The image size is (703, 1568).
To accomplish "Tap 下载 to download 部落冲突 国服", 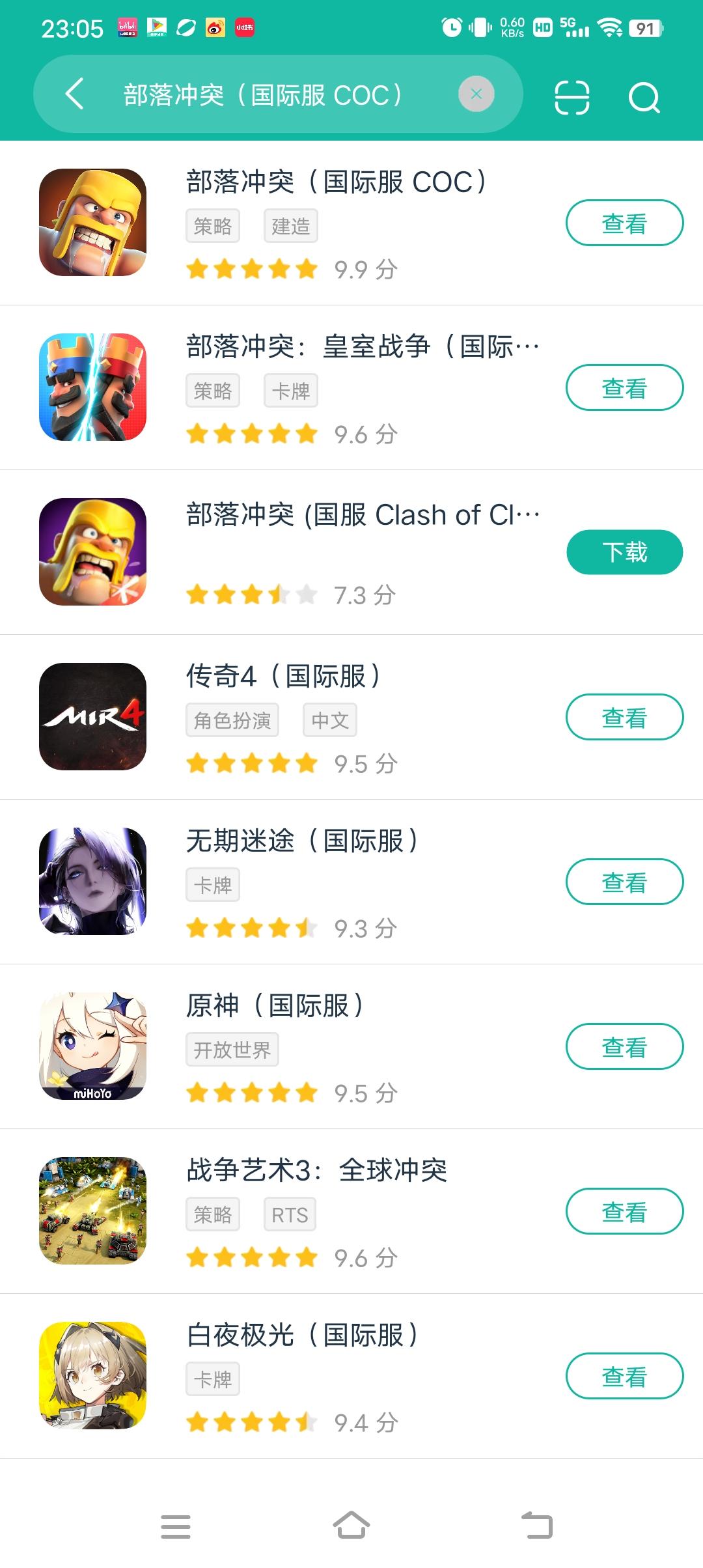I will pos(624,552).
